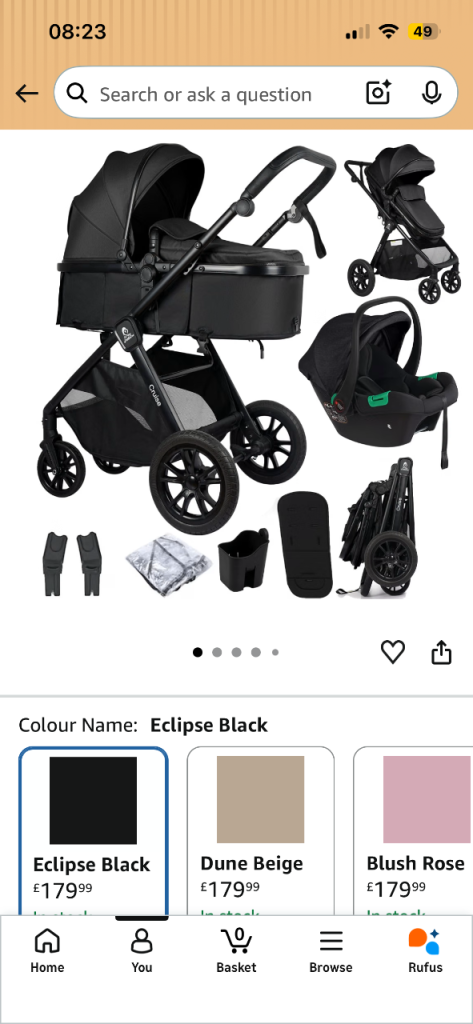Screen dimensions: 473x1024
Task: Add the item to wish list with heart
Action: (393, 652)
